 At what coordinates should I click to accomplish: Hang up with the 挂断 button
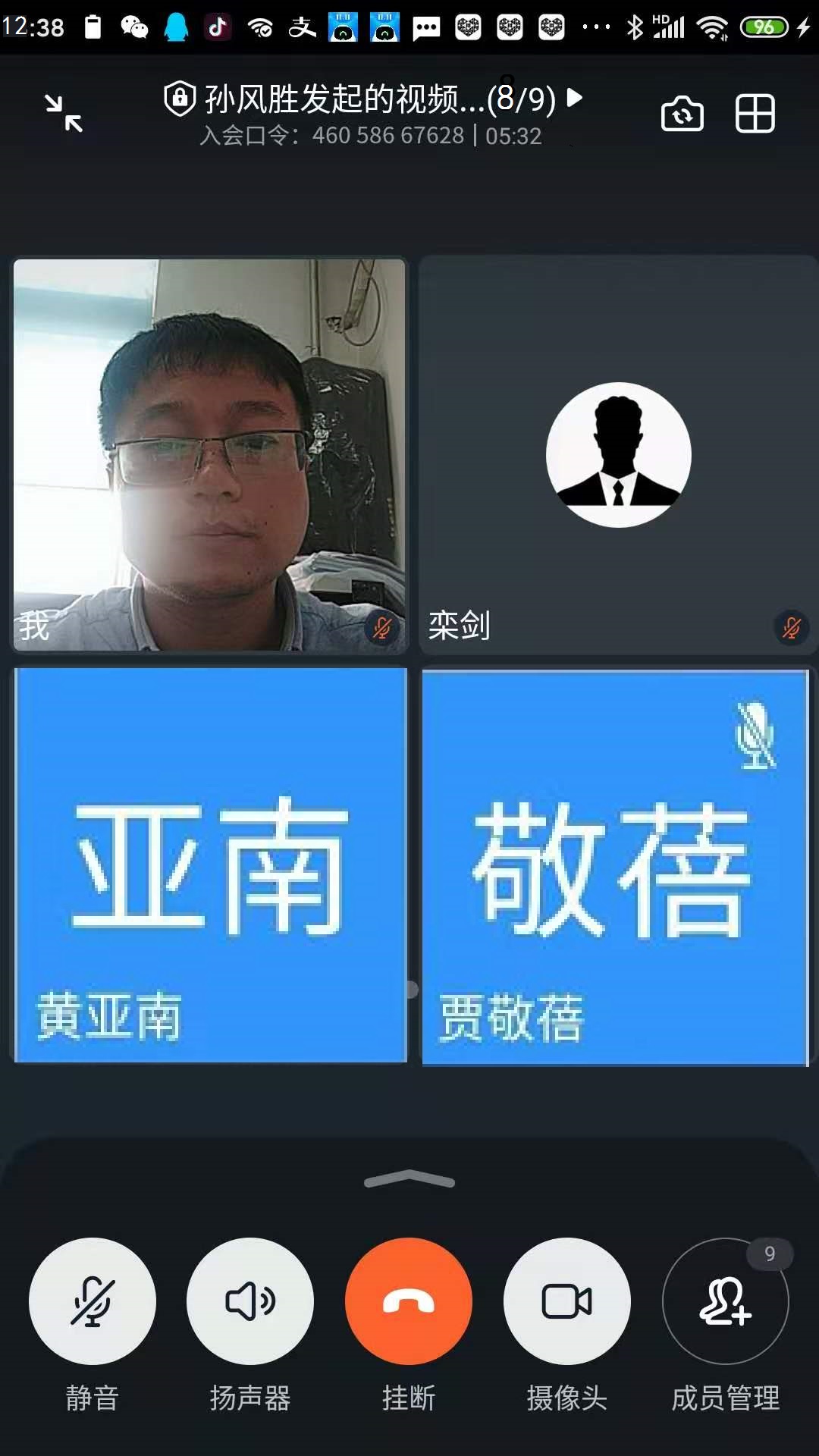pos(409,1301)
